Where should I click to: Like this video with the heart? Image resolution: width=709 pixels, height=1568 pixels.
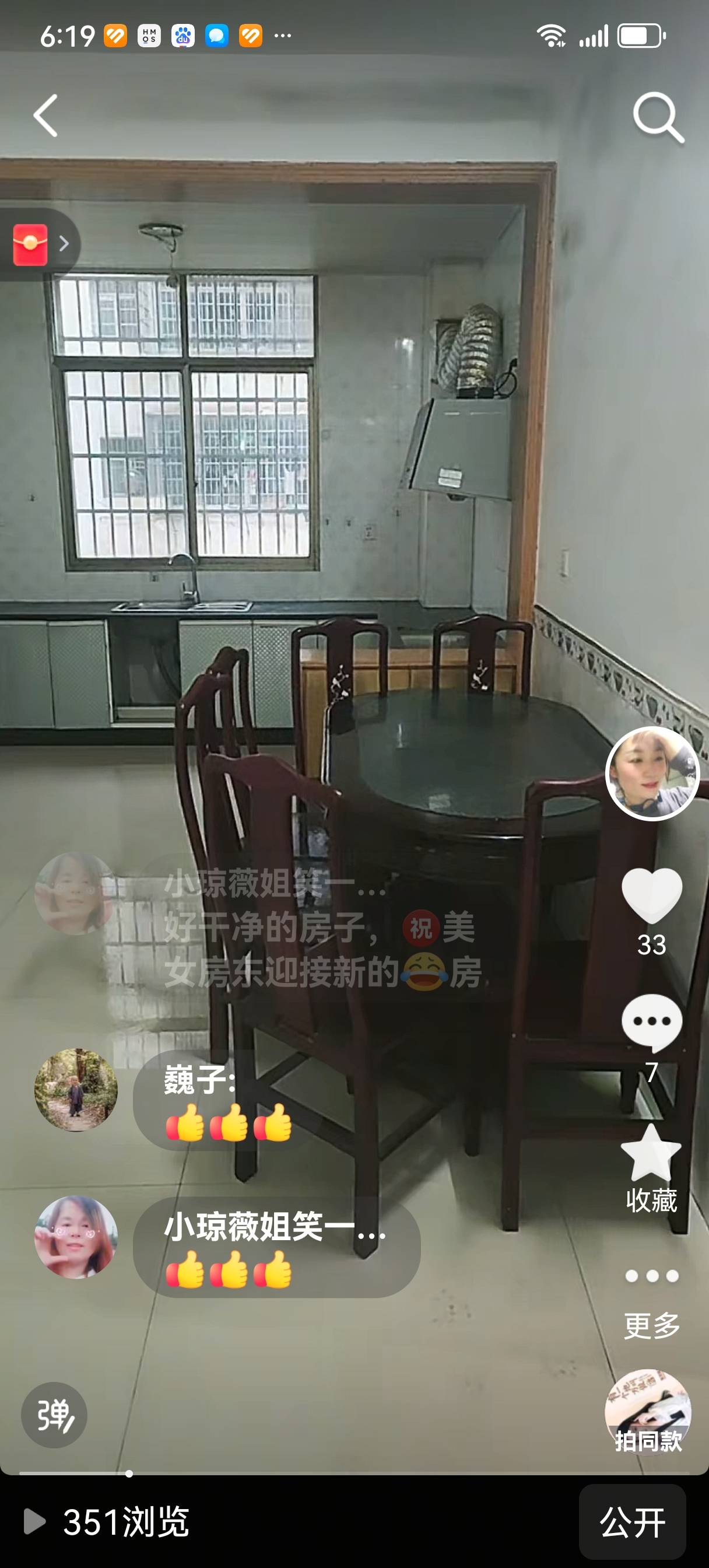tap(652, 895)
